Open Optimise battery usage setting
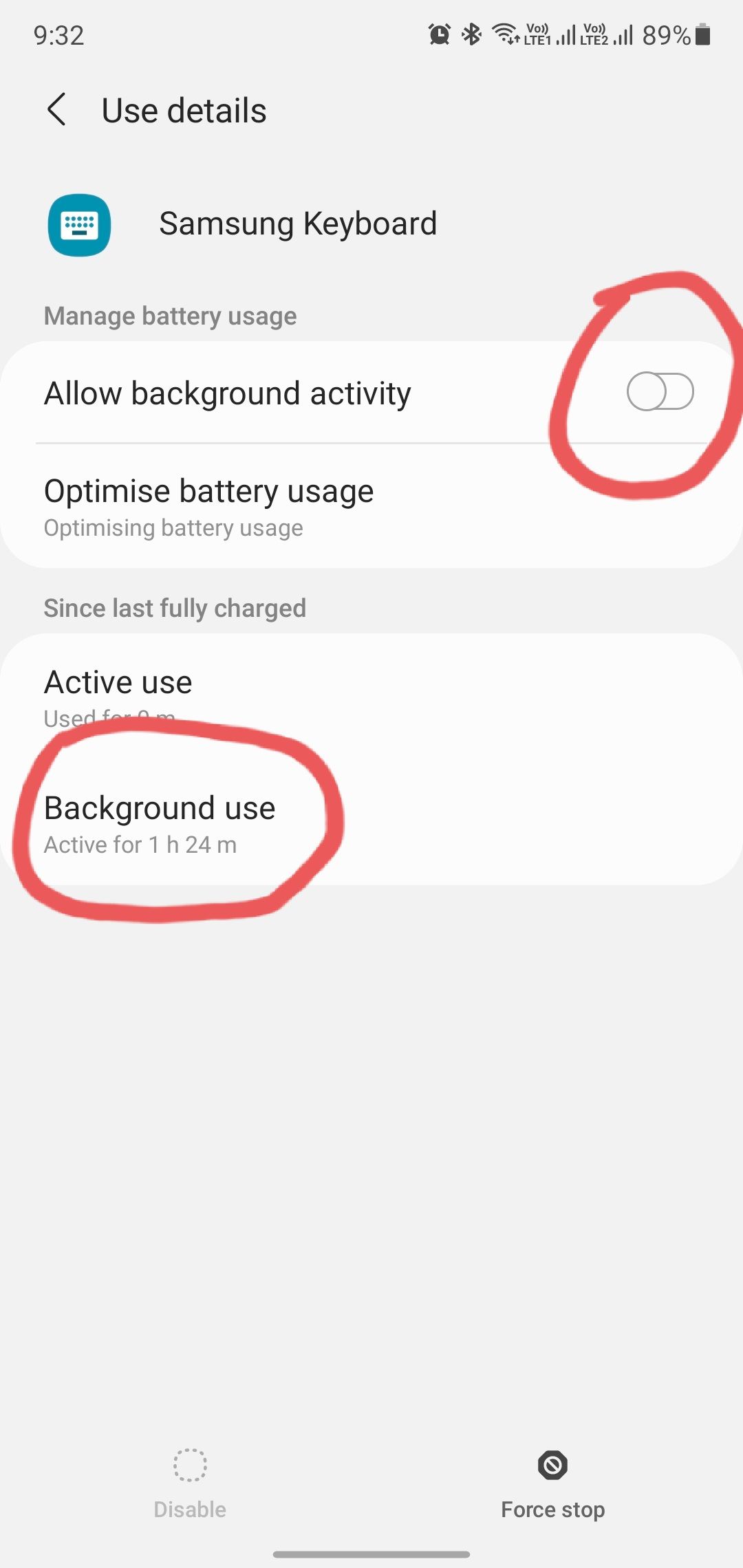 (209, 506)
